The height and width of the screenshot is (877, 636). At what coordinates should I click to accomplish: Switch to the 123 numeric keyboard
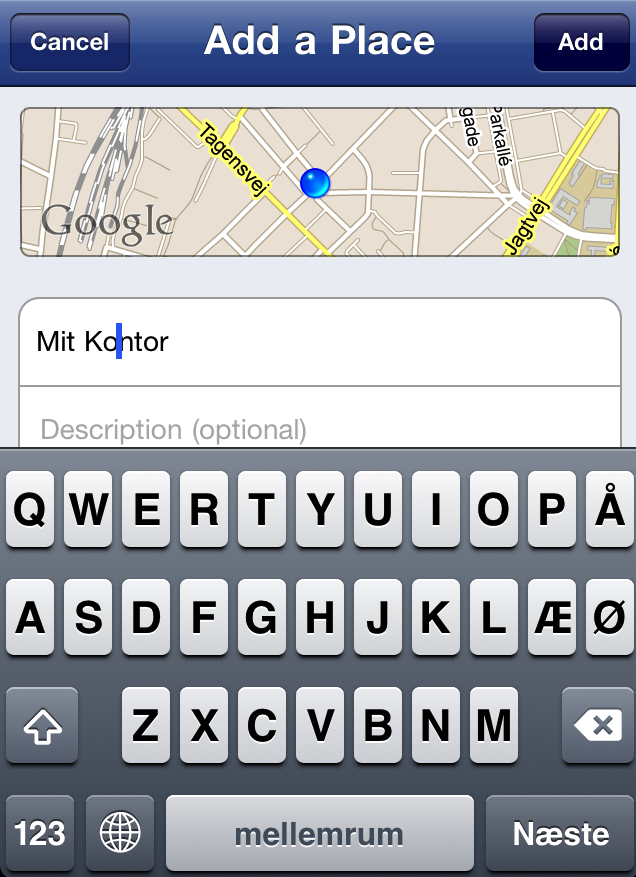[x=41, y=833]
